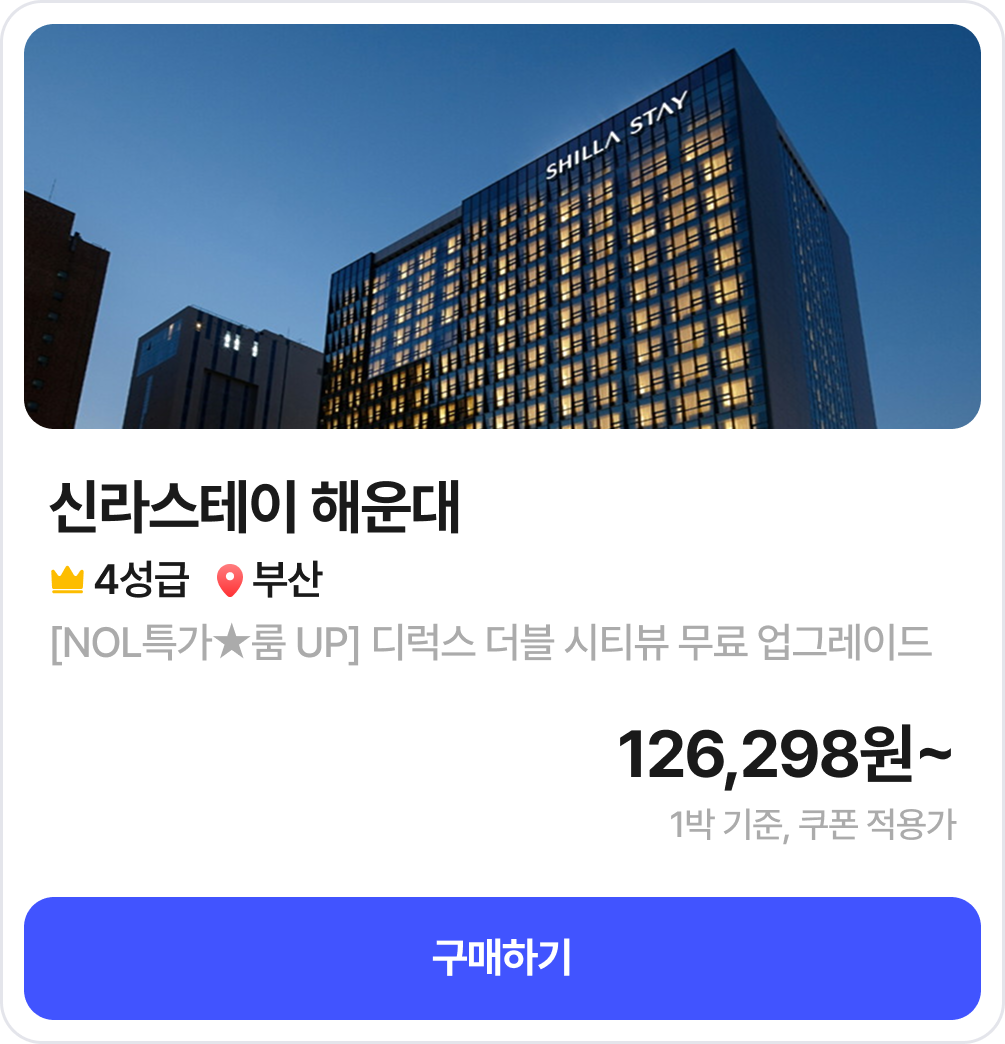The image size is (1005, 1044).
Task: Tap the 구매하기 purchase button
Action: pos(502,958)
